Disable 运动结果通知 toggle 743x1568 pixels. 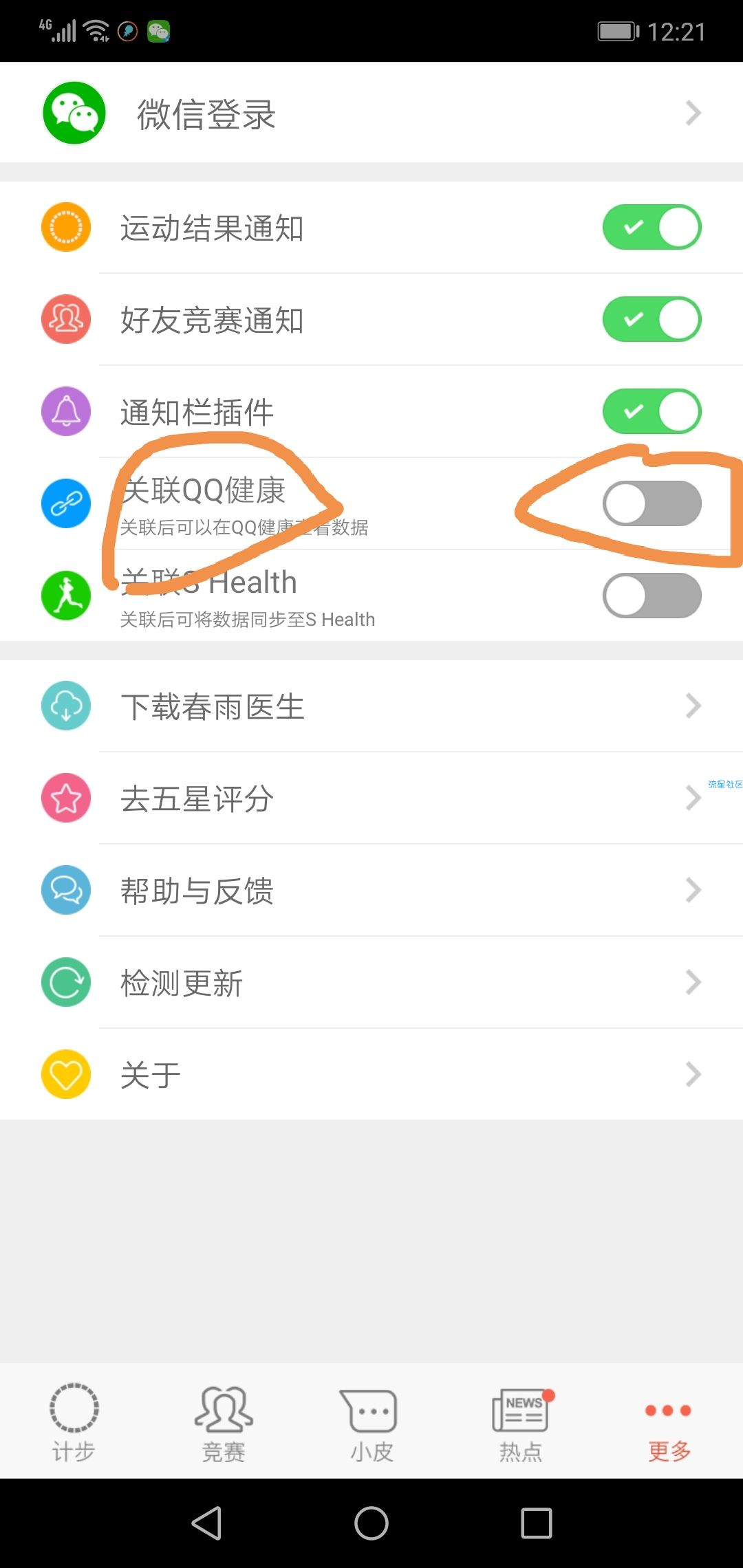point(652,228)
